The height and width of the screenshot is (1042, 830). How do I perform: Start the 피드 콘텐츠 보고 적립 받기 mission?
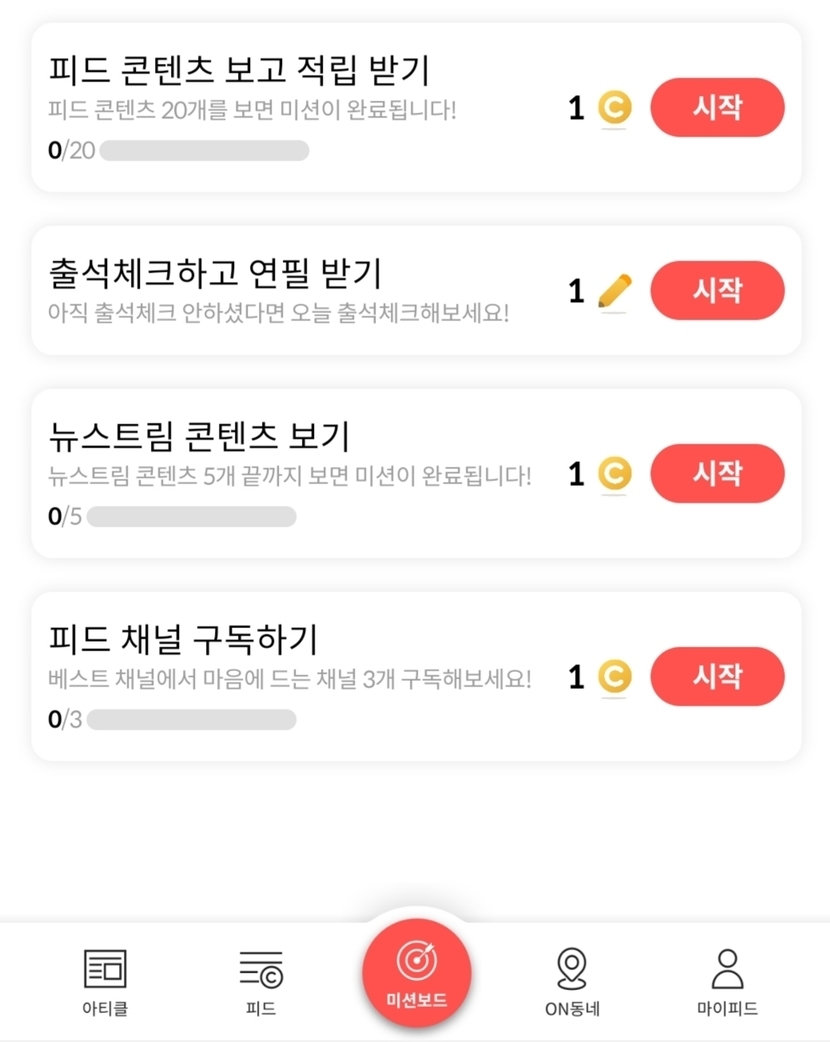point(717,107)
